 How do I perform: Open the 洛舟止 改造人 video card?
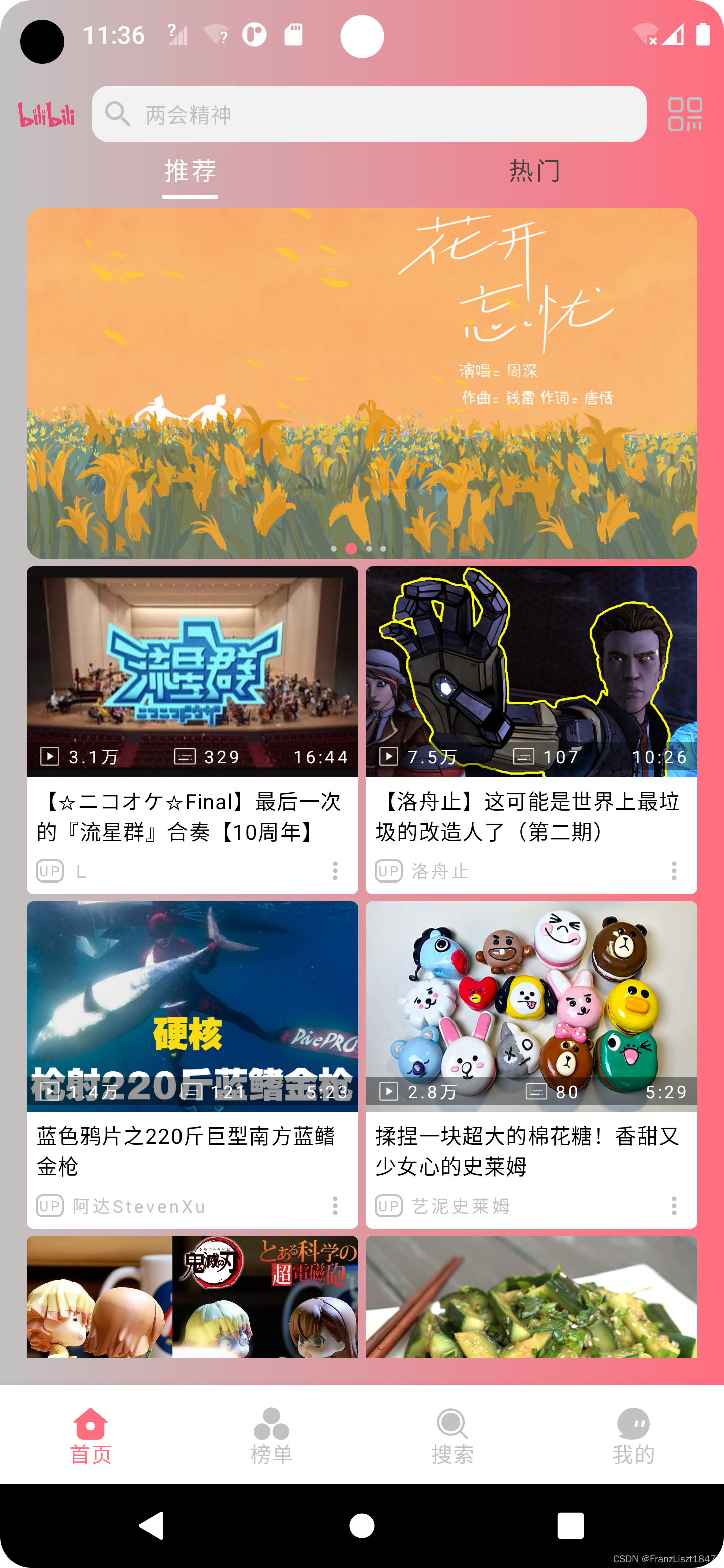[x=531, y=730]
